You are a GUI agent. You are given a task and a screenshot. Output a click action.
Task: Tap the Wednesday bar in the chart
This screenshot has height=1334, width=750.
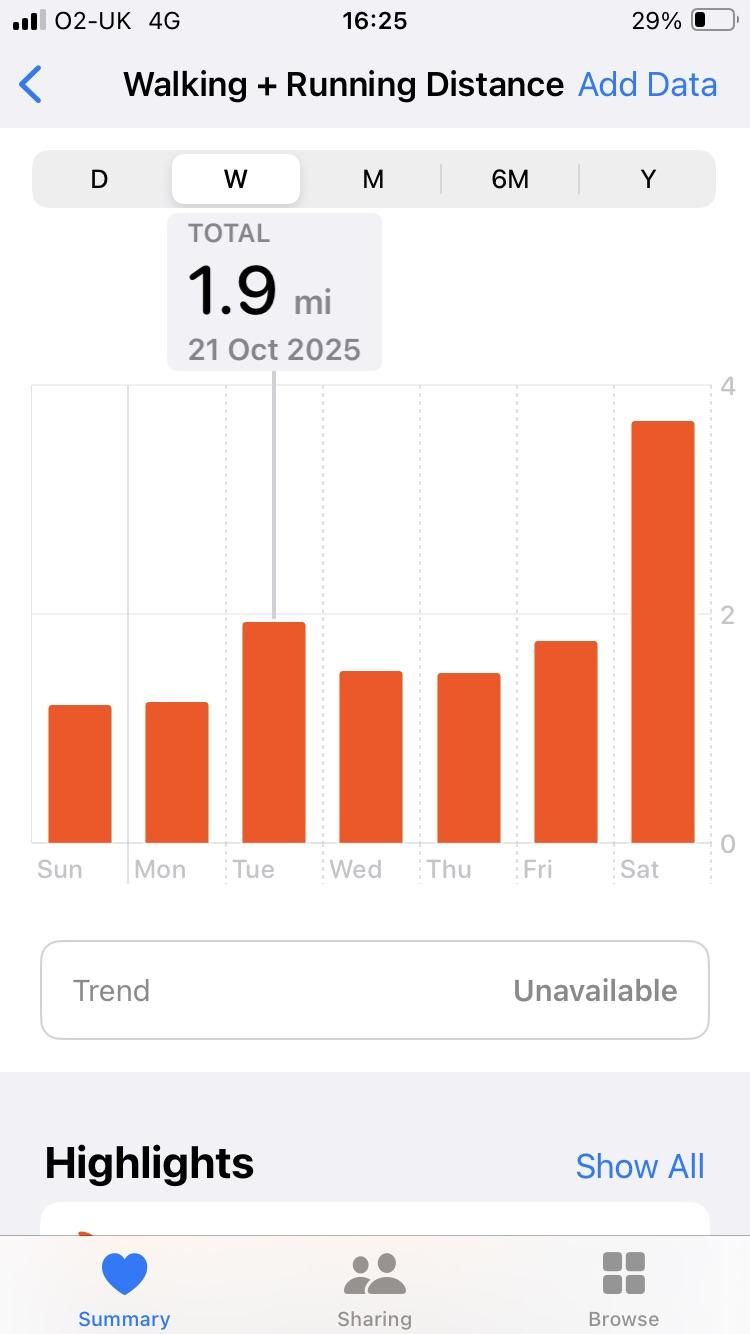tap(371, 756)
